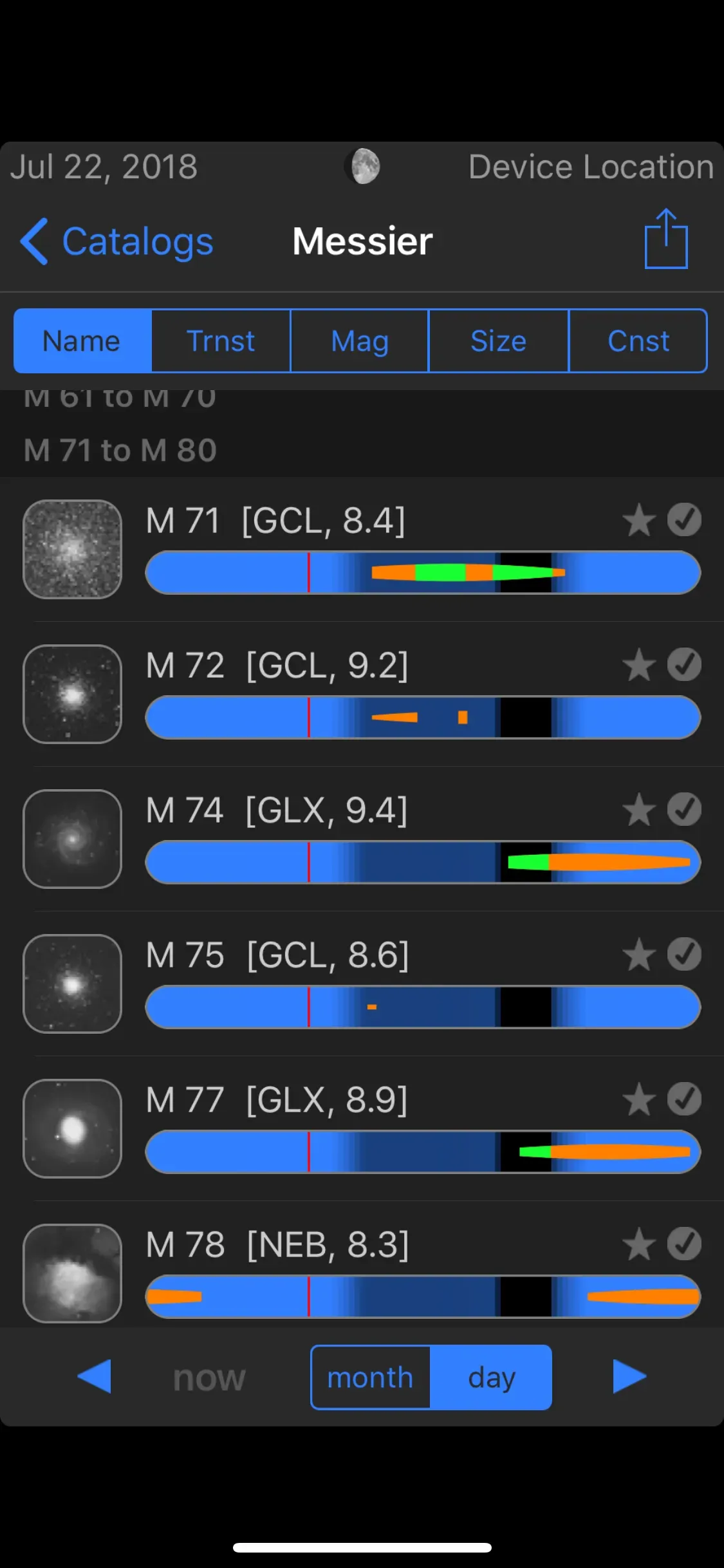Viewport: 724px width, 1568px height.
Task: Reset the date to now
Action: tap(209, 1378)
